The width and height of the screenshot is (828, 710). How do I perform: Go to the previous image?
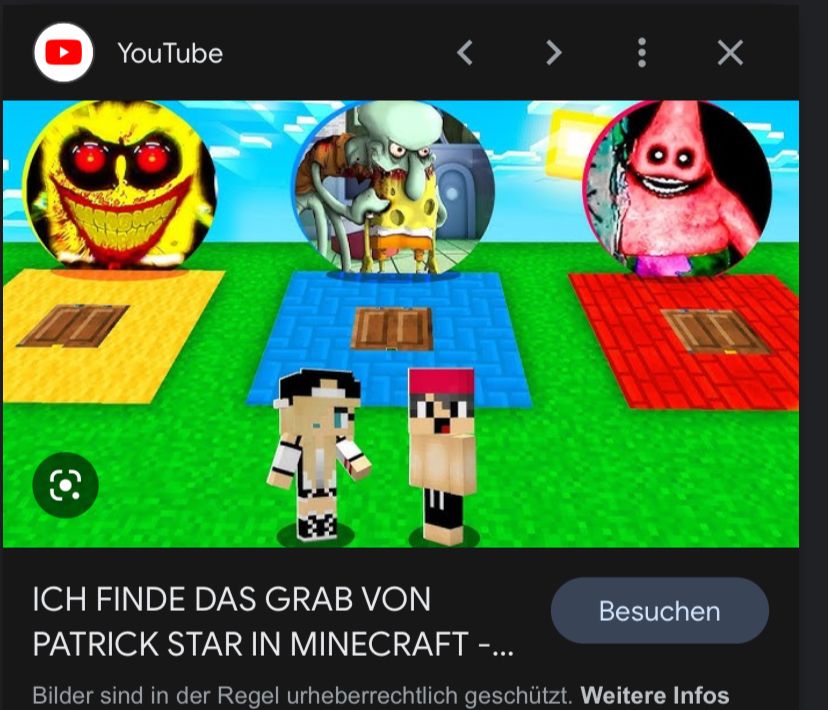pyautogui.click(x=465, y=53)
